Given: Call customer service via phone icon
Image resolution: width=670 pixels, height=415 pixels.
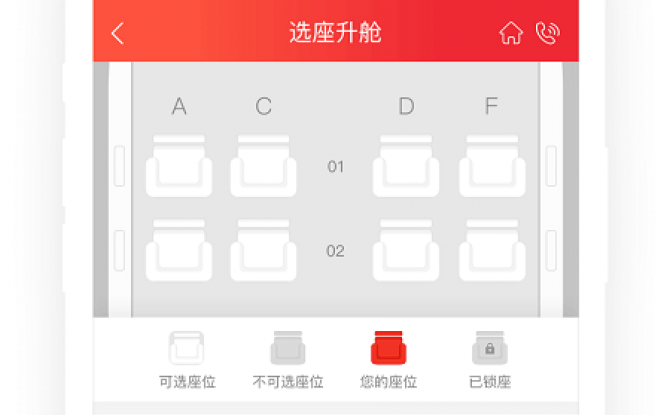Looking at the screenshot, I should [x=547, y=33].
